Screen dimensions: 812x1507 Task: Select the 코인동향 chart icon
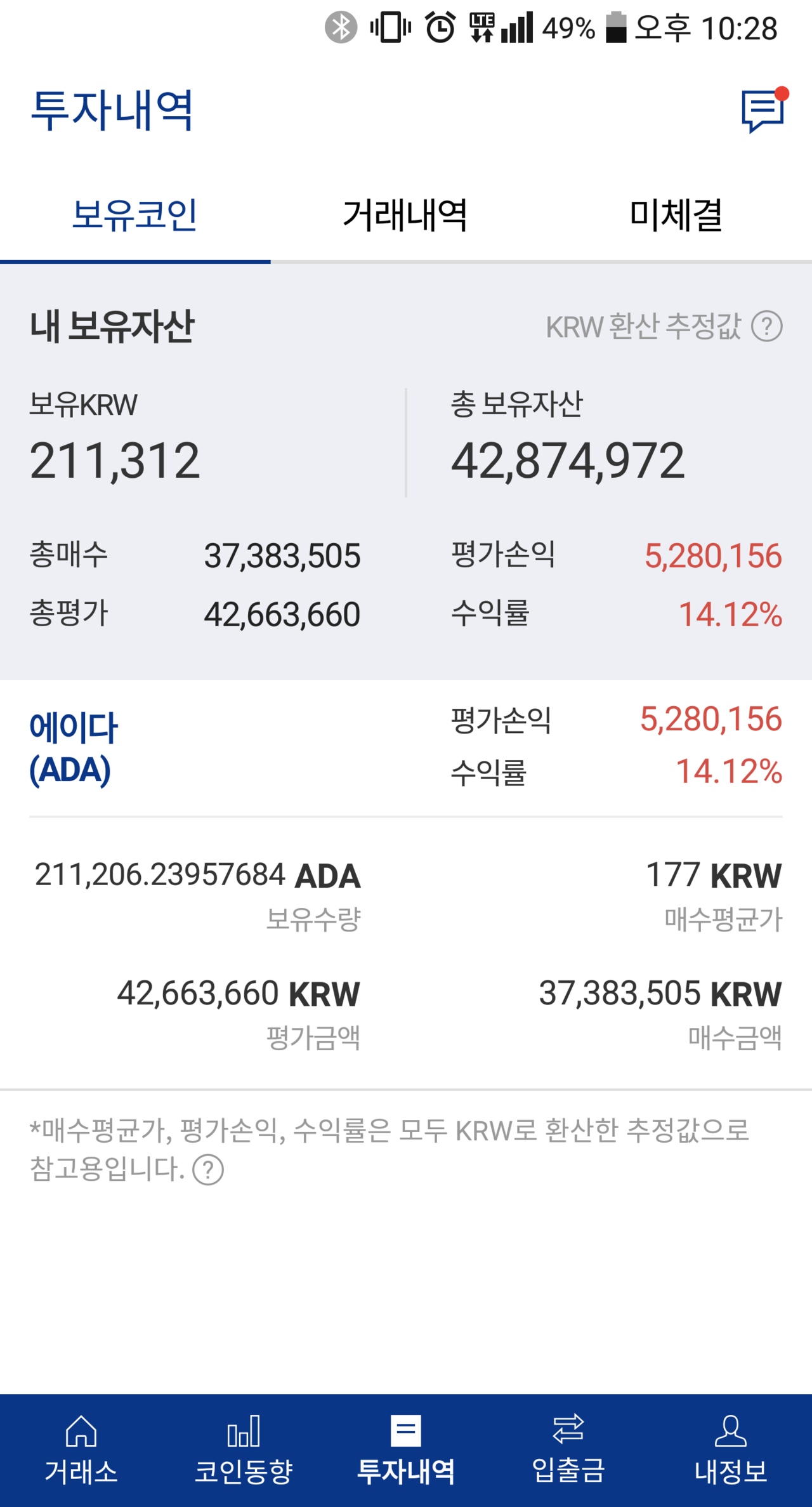click(x=244, y=1435)
